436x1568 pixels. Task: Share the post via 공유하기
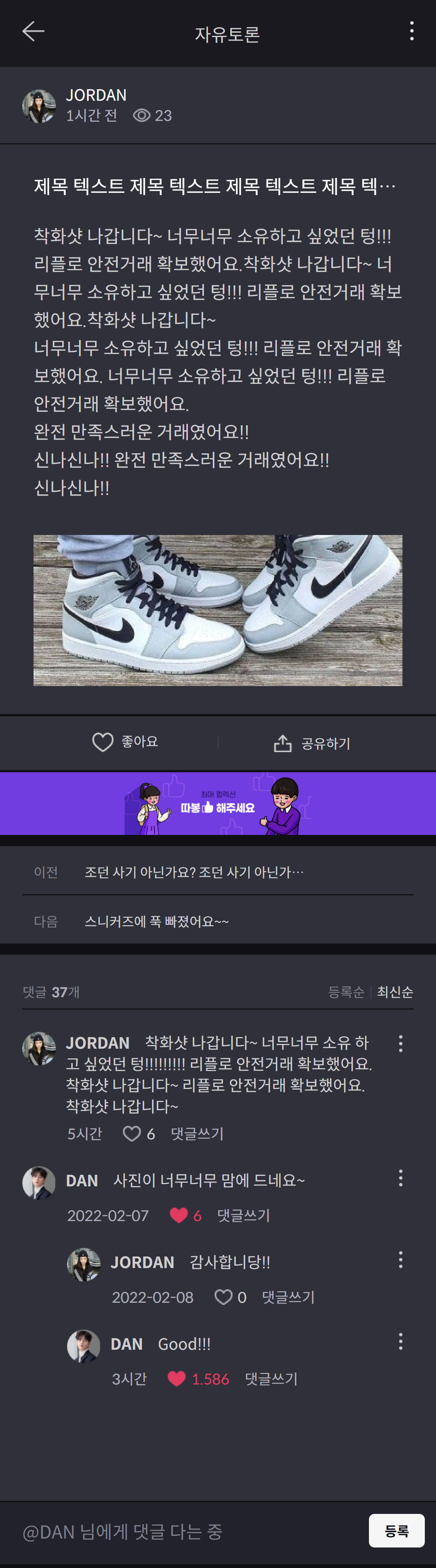(x=312, y=743)
